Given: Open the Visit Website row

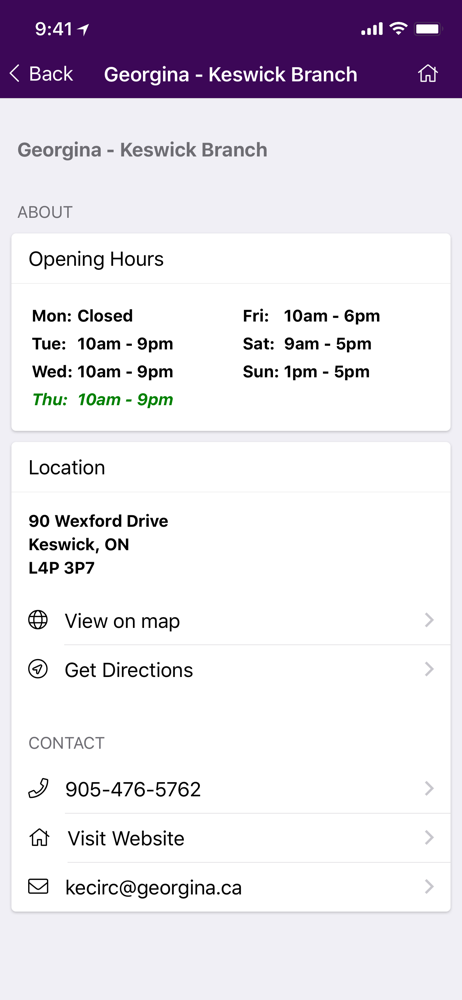Looking at the screenshot, I should coord(231,838).
